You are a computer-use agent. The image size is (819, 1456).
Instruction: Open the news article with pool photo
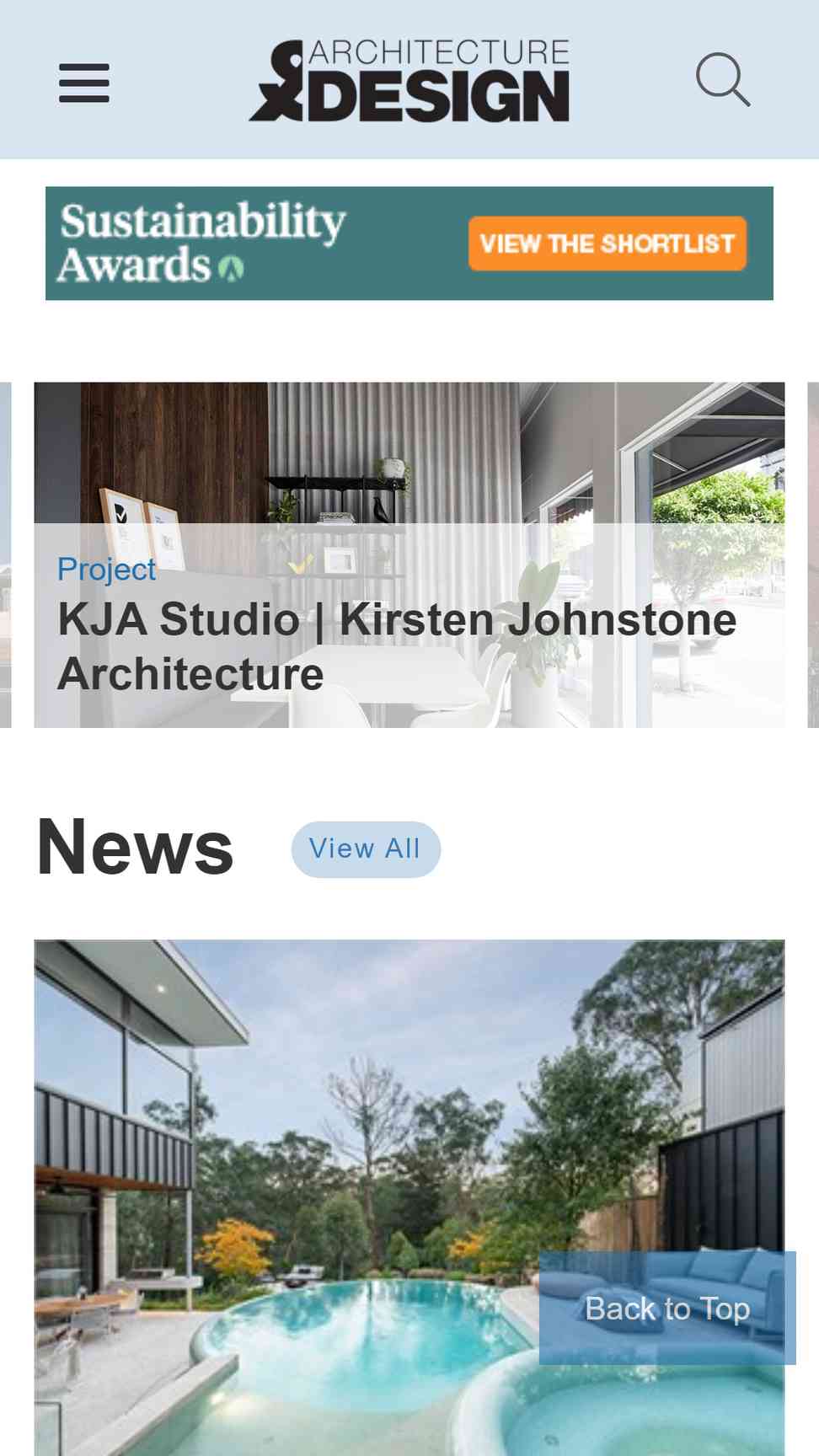409,1197
